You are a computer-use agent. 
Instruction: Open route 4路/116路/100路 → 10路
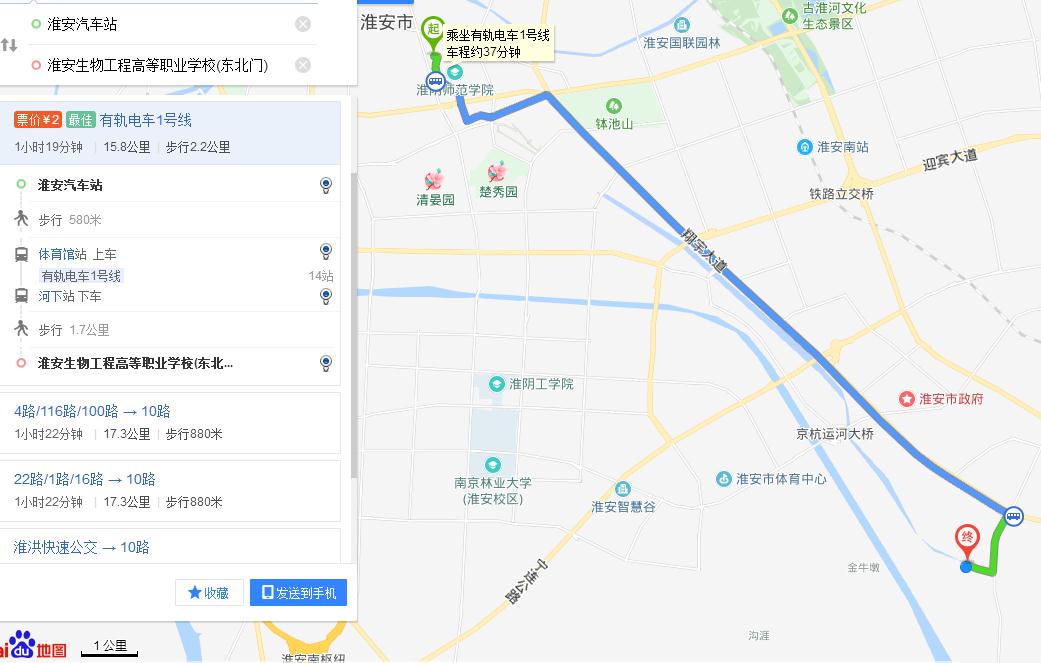coord(92,411)
